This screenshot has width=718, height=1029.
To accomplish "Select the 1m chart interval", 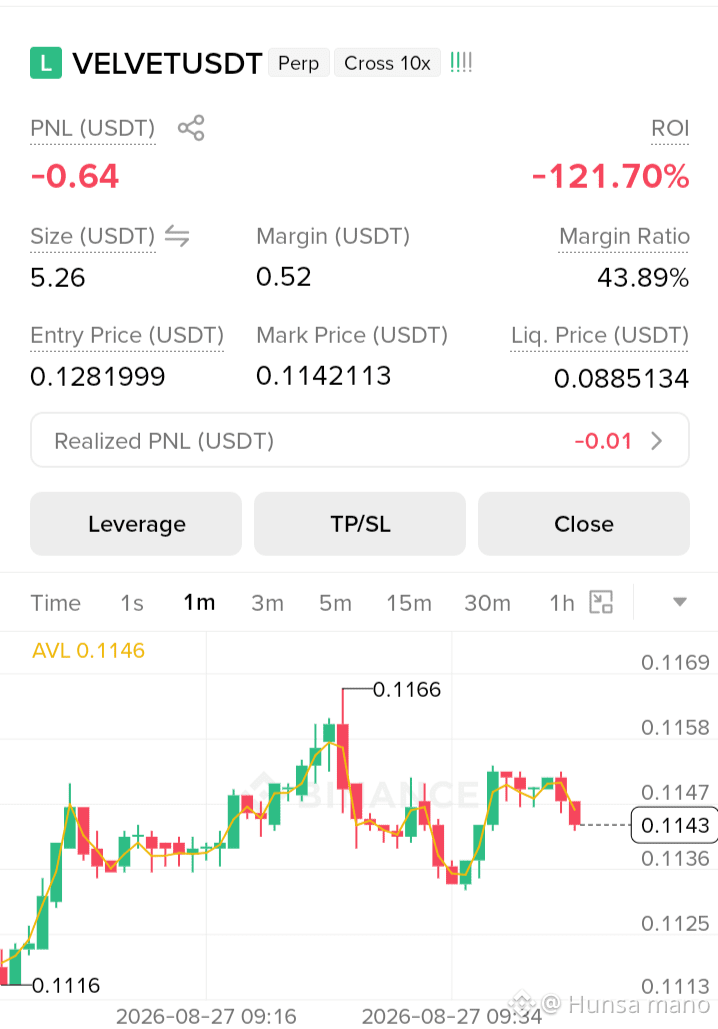I will coord(199,602).
